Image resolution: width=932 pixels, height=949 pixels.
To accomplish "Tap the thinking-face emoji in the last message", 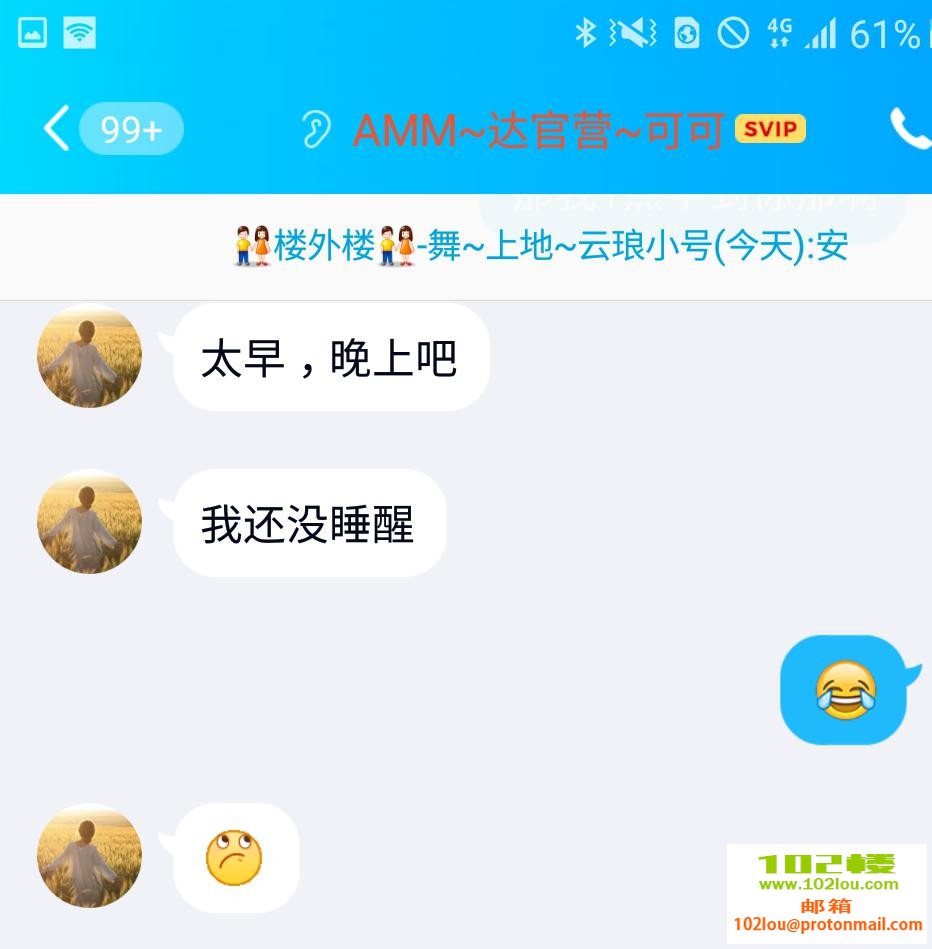I will click(x=233, y=857).
